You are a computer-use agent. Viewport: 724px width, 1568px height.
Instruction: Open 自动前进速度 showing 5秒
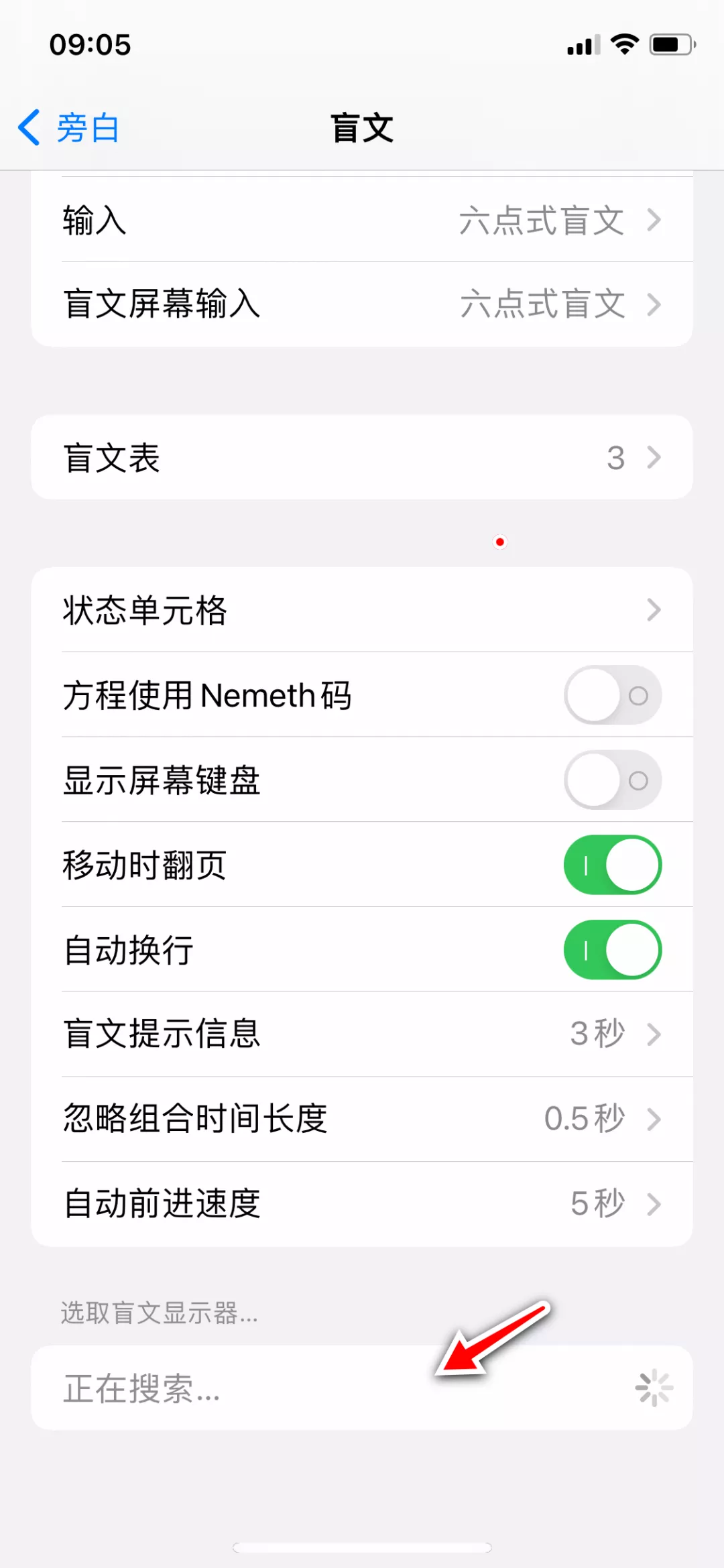pyautogui.click(x=362, y=1203)
